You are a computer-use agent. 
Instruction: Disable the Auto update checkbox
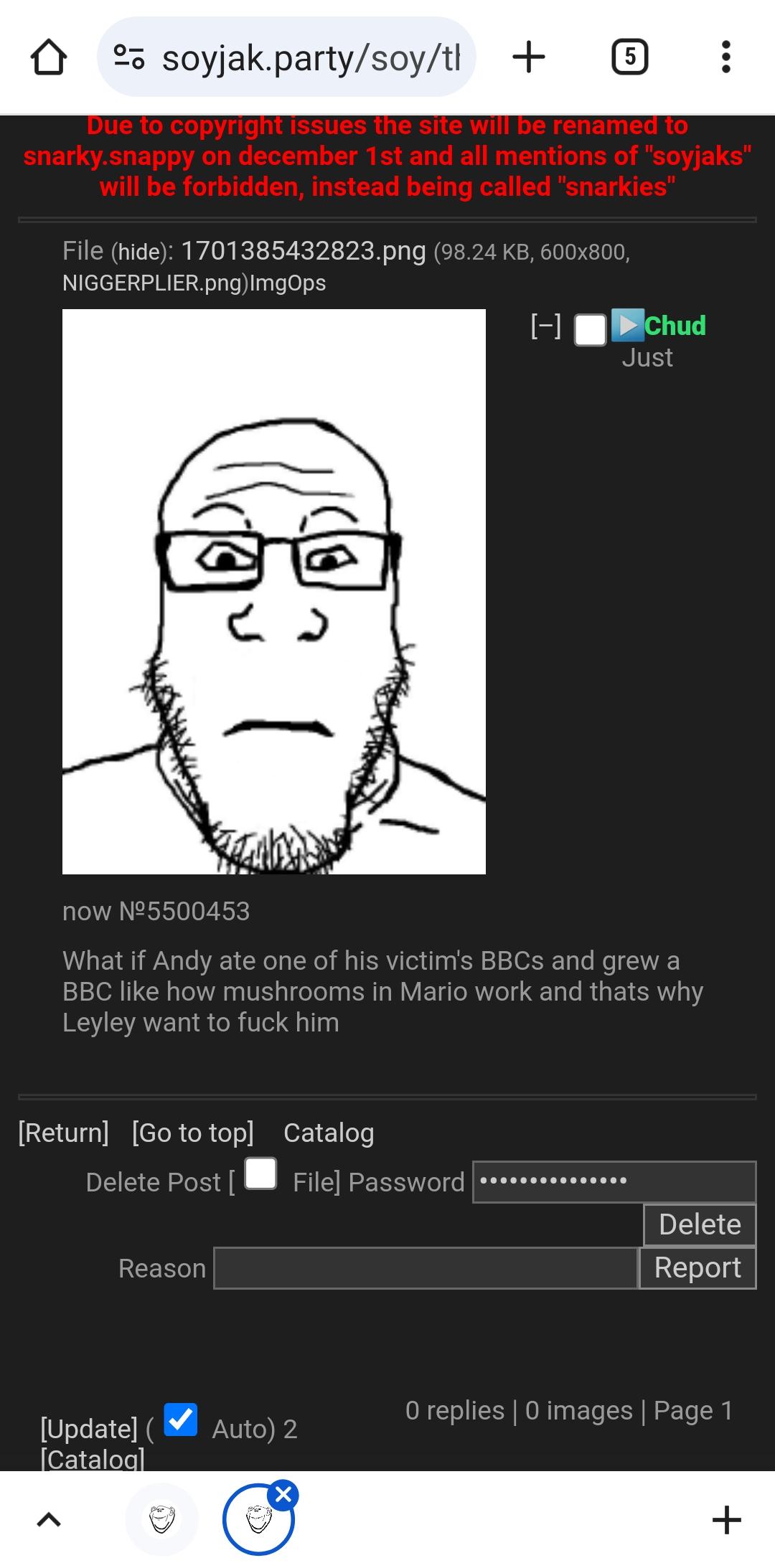(x=181, y=1420)
